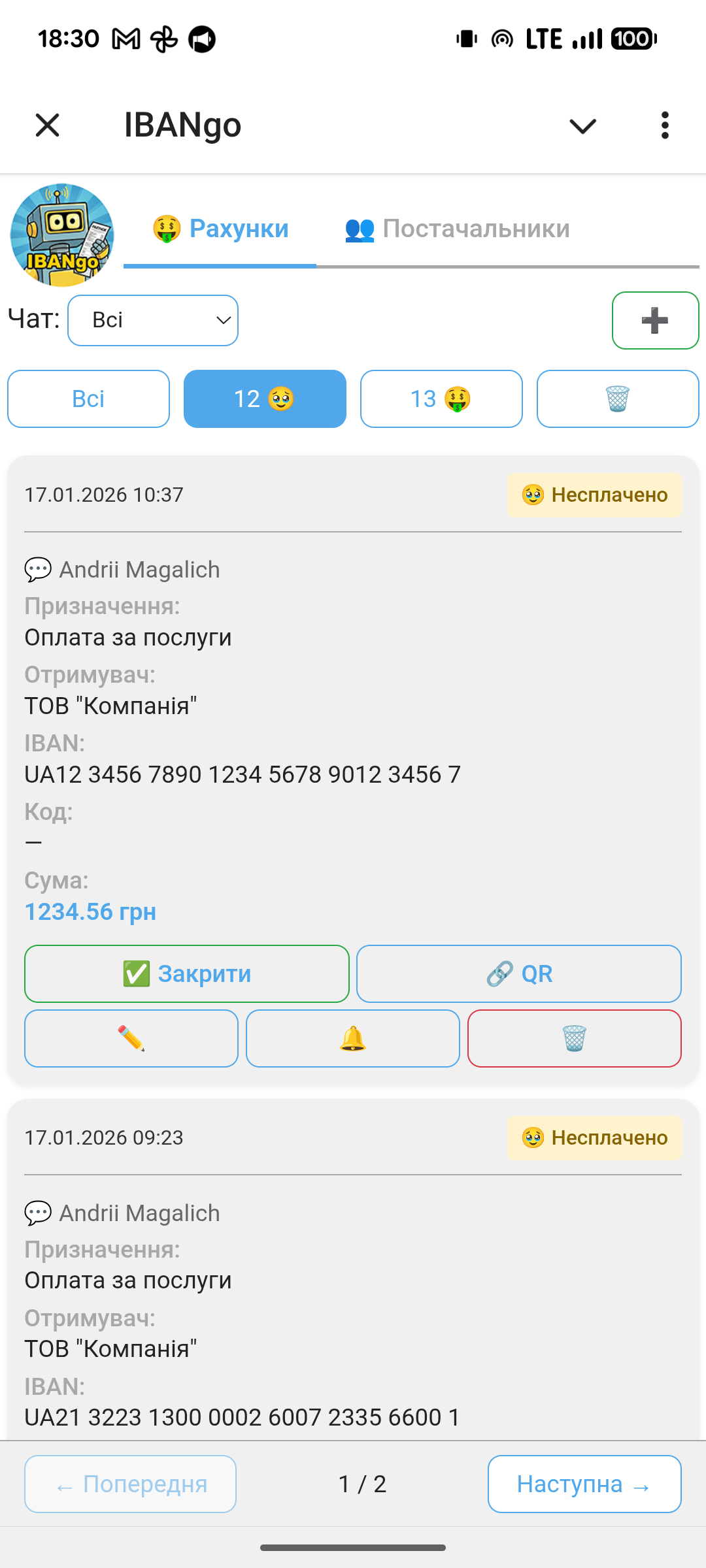Open the three-dot overflow menu
This screenshot has width=706, height=1568.
[664, 125]
